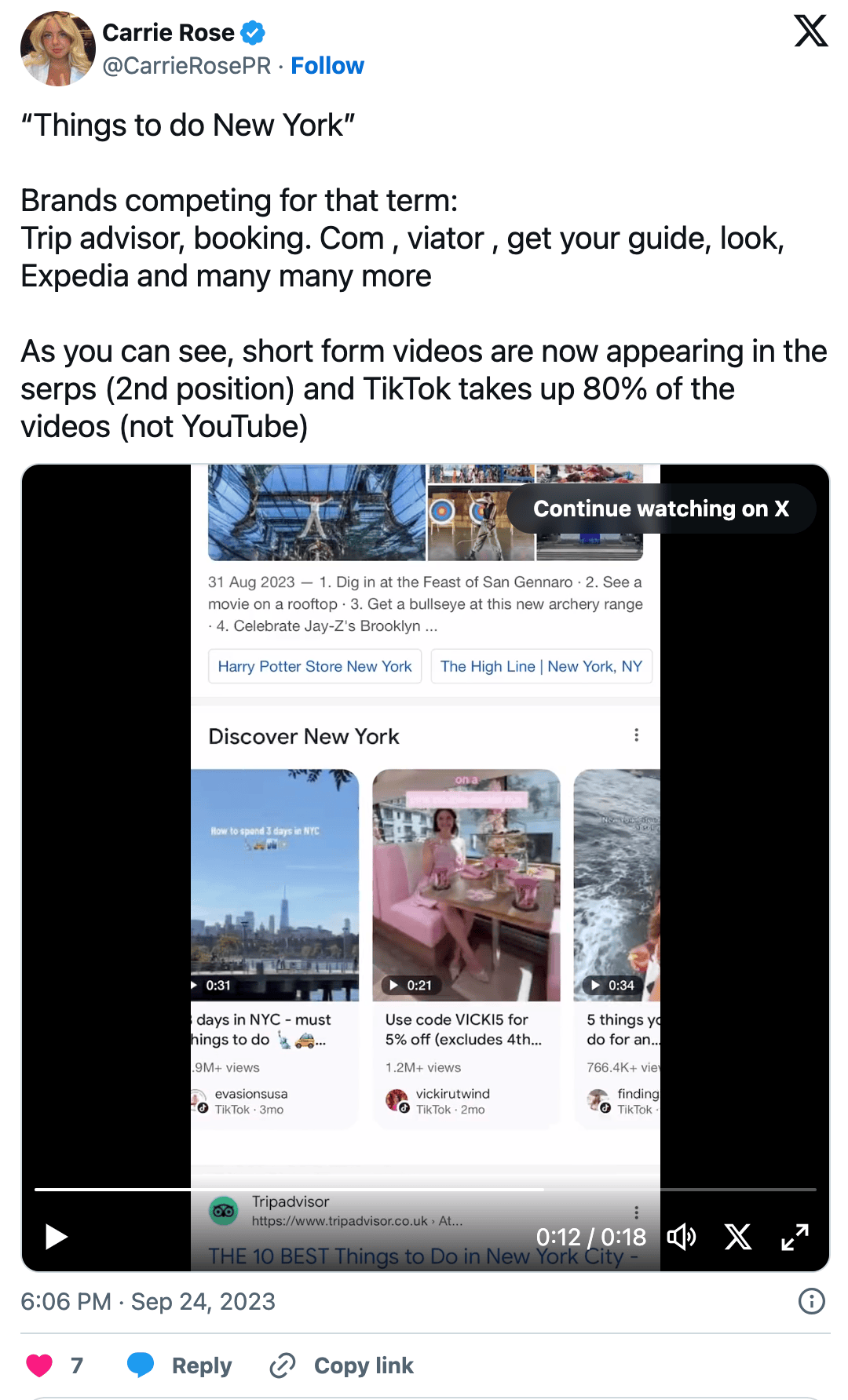The height and width of the screenshot is (1400, 848).
Task: Copy link to this post
Action: [x=342, y=1365]
